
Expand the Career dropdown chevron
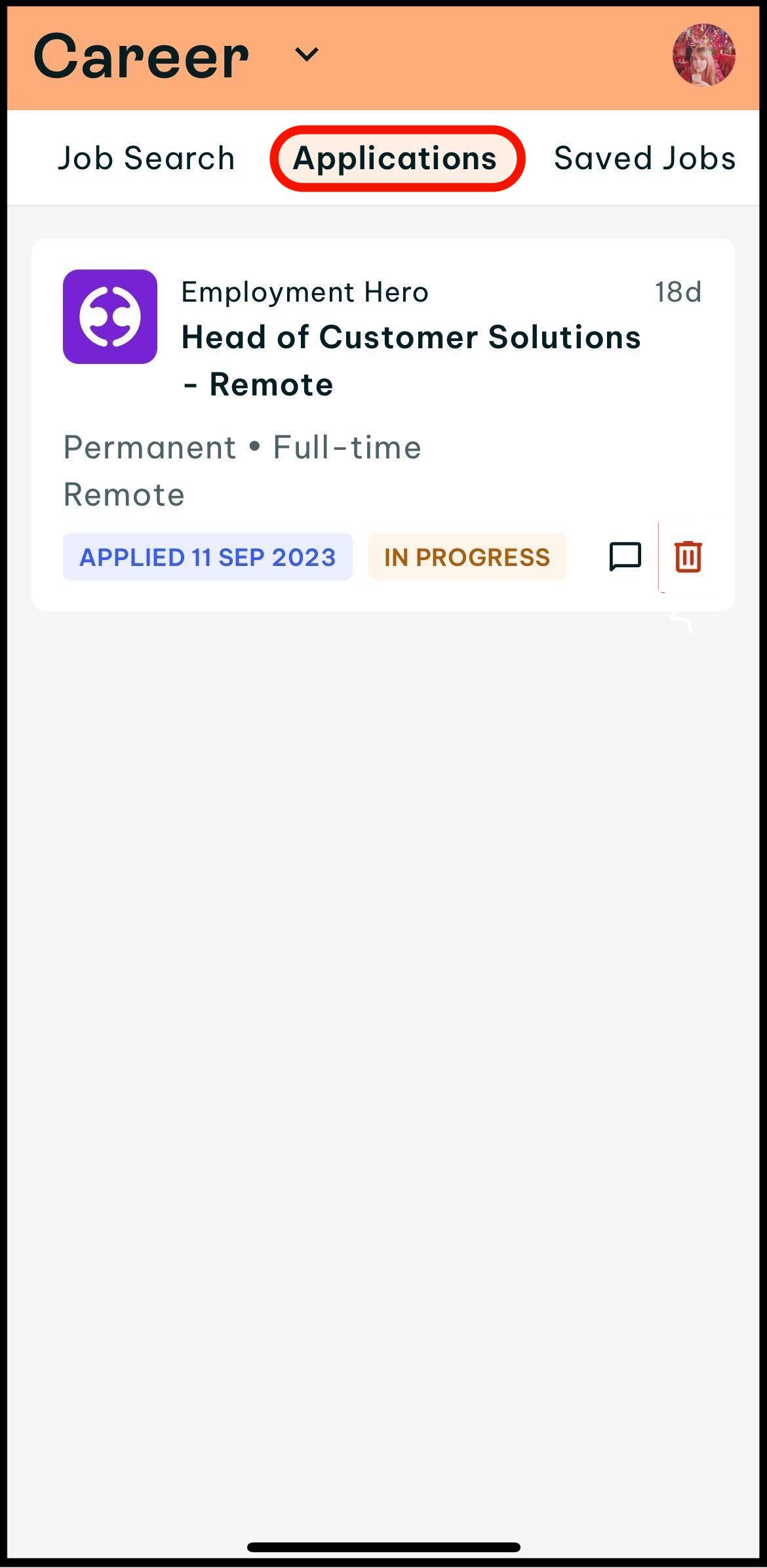[x=306, y=55]
